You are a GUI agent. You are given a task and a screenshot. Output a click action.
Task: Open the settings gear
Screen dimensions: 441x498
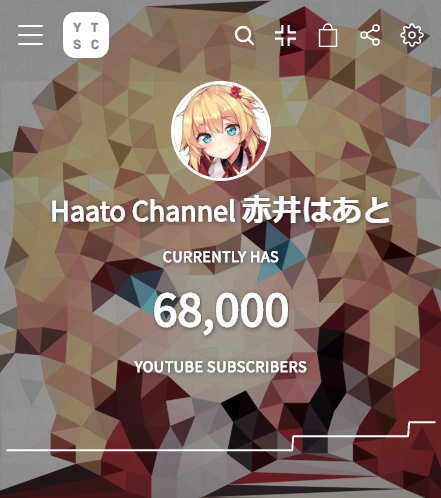(x=412, y=35)
